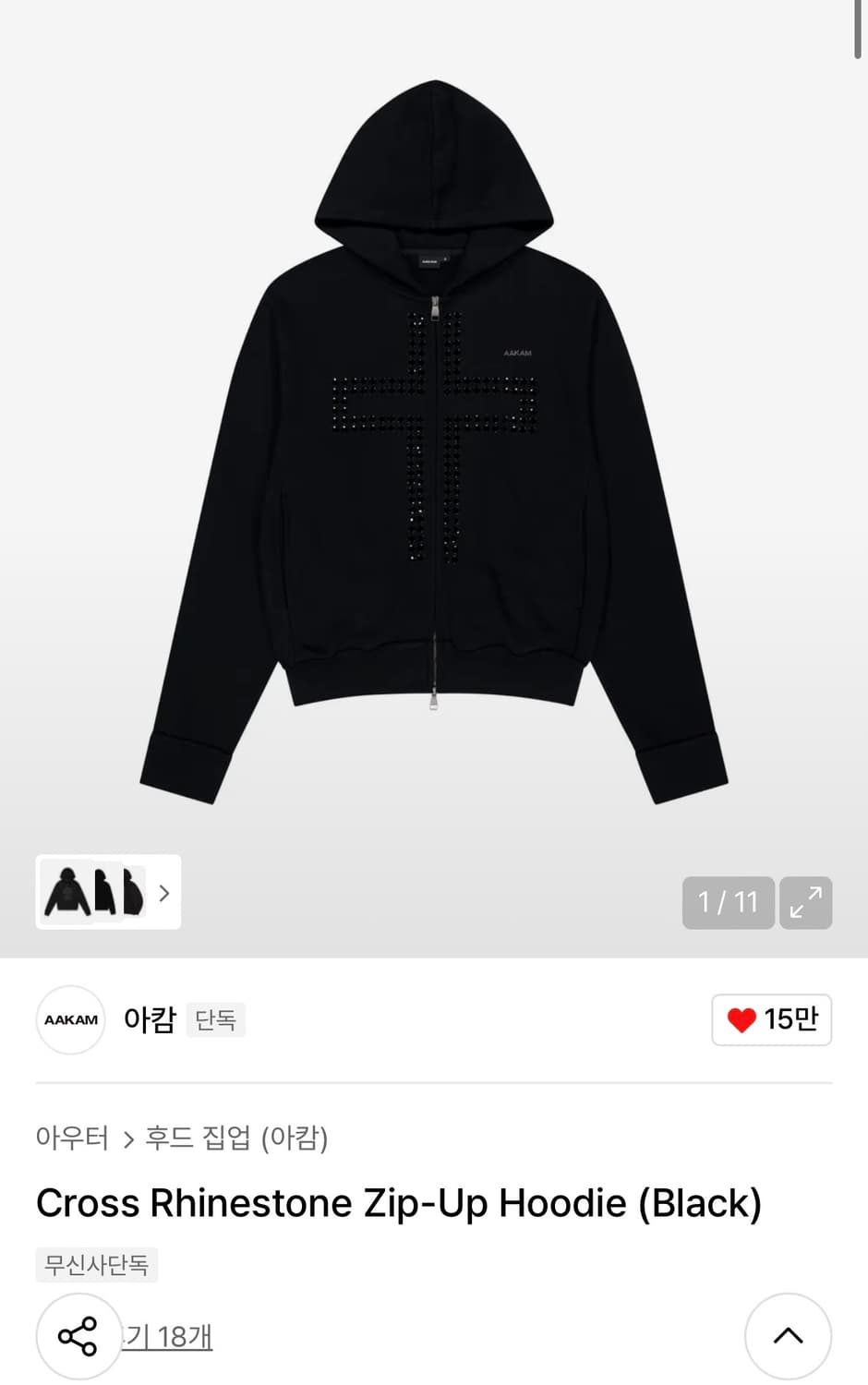Tap the 무신사단독 tag
Viewport: 868px width, 1385px height.
(96, 1265)
